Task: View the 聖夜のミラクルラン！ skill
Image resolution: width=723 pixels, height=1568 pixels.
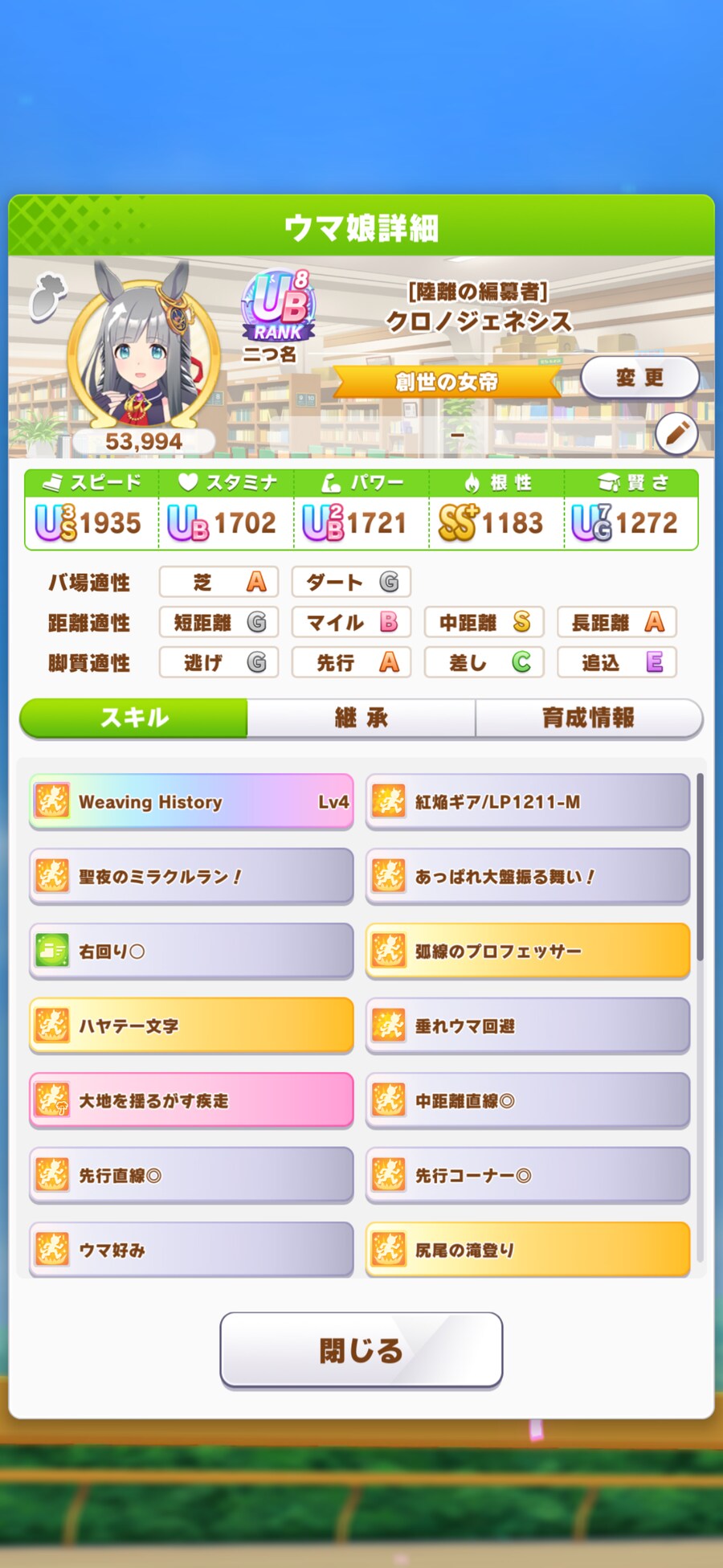Action: coord(191,877)
